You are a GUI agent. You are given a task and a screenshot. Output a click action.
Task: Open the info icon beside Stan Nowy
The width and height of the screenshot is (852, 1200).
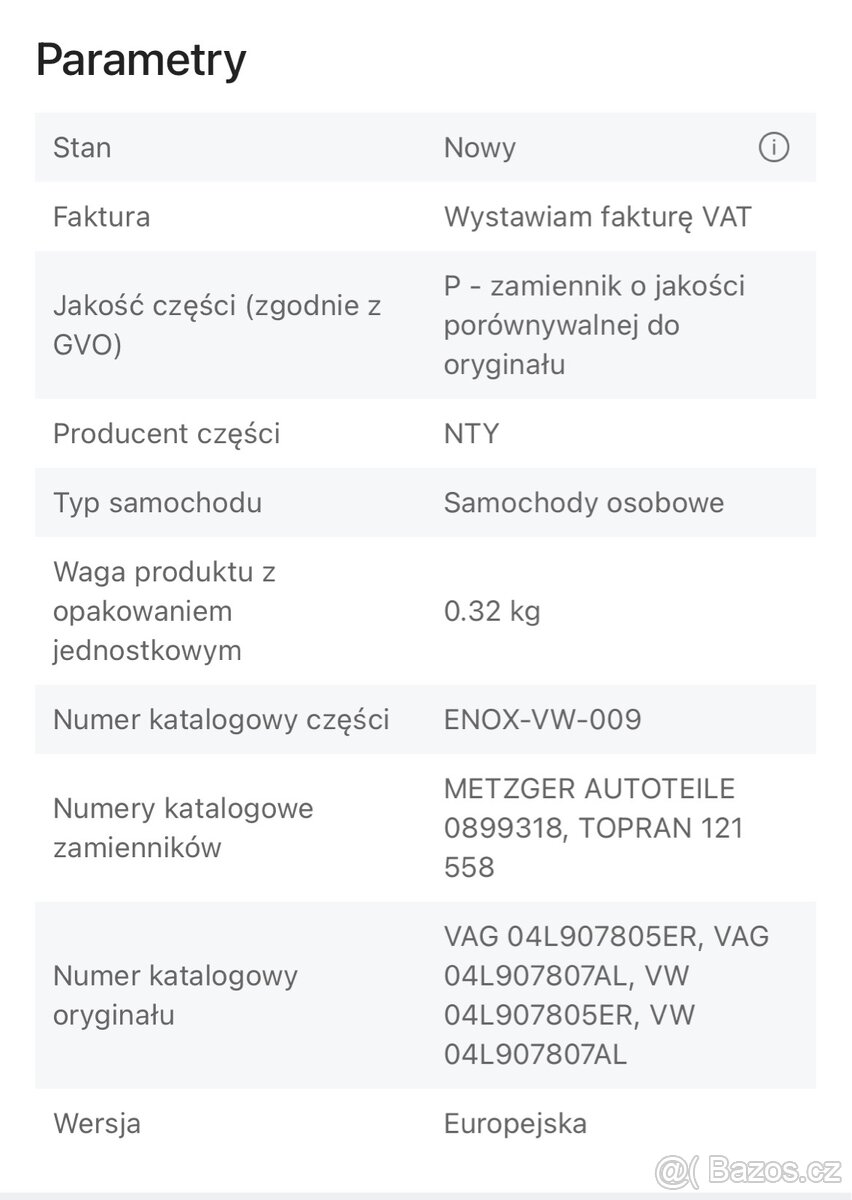pyautogui.click(x=774, y=148)
